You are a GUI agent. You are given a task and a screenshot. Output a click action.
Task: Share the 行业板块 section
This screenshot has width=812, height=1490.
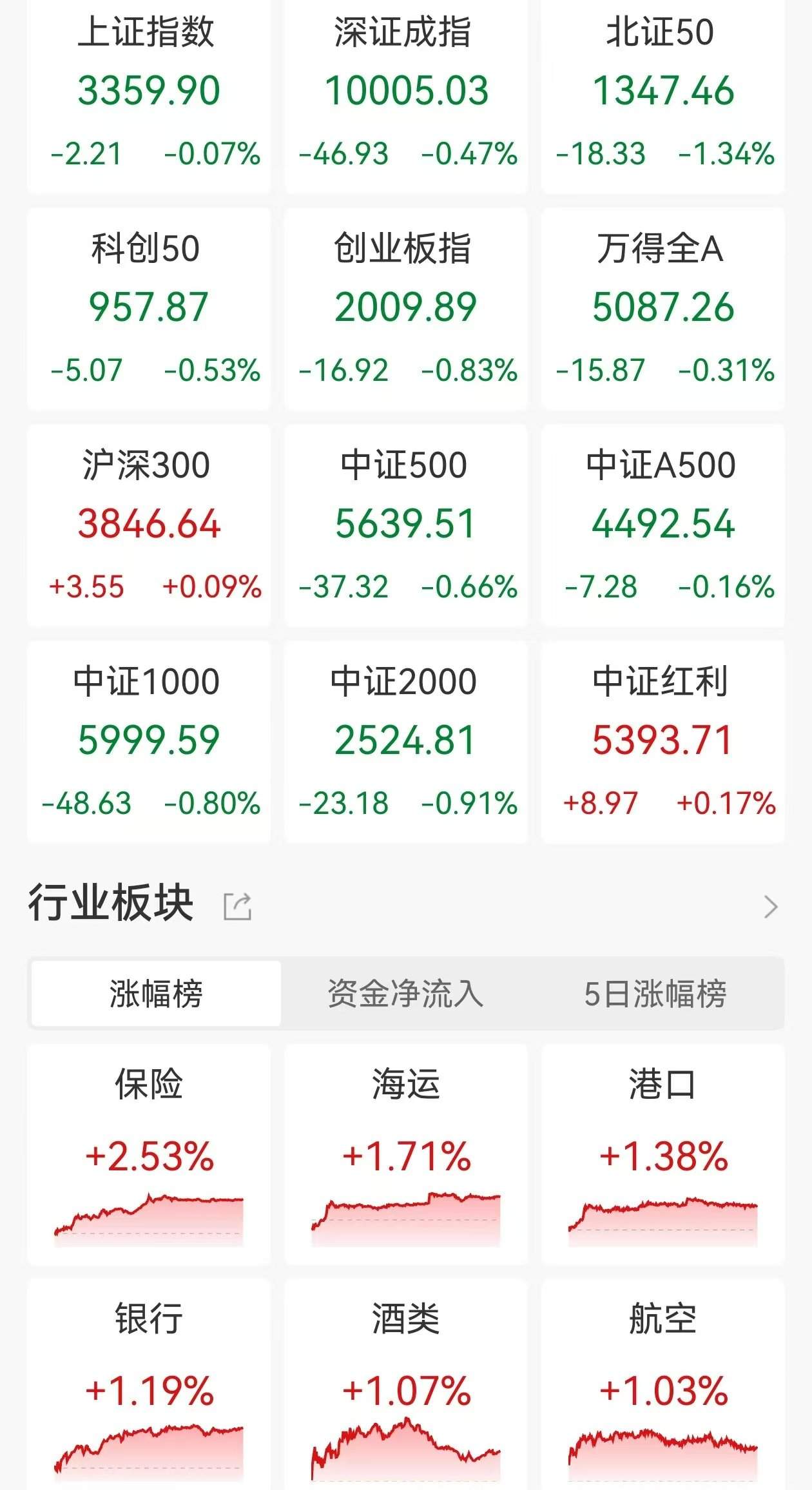click(237, 907)
